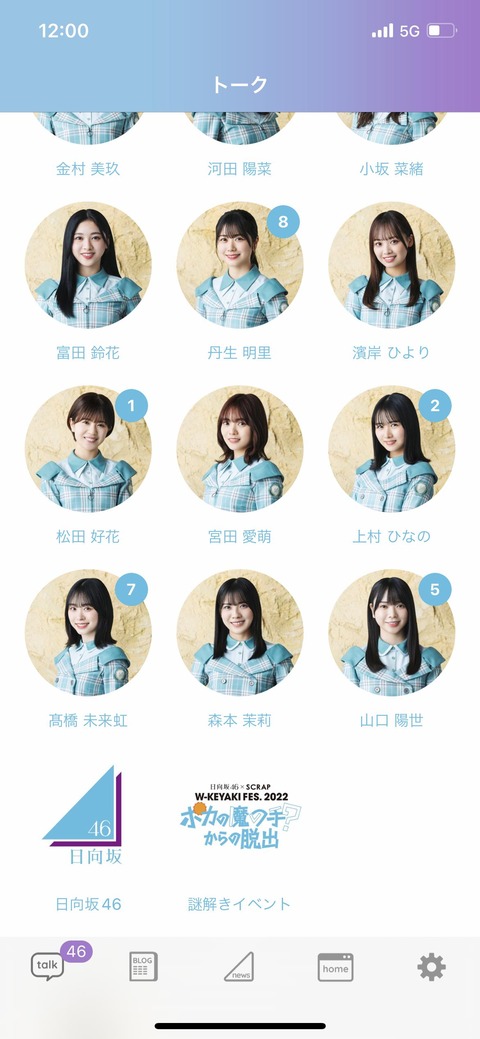Go to the news tab
The height and width of the screenshot is (1039, 480).
coord(239,966)
